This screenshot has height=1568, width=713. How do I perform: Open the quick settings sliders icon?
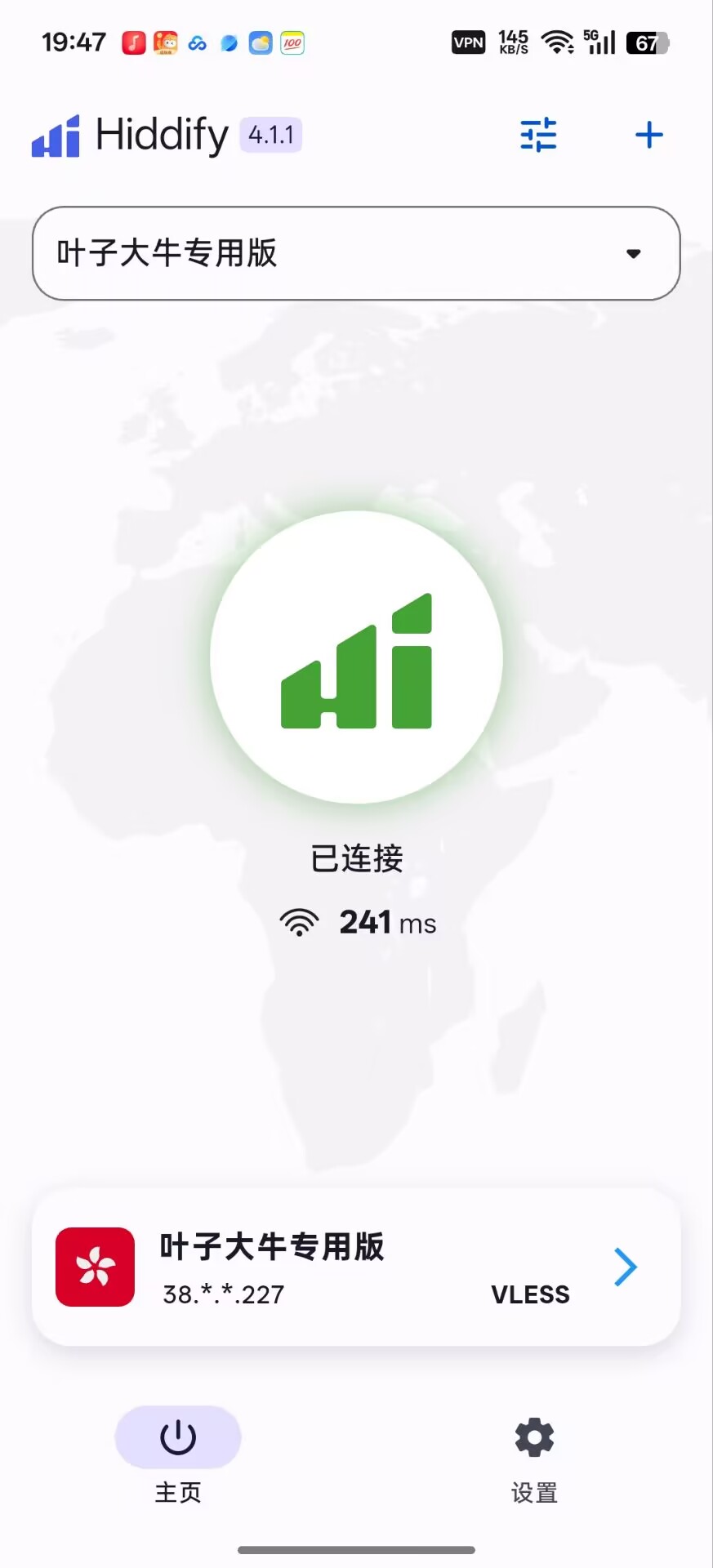pyautogui.click(x=538, y=135)
